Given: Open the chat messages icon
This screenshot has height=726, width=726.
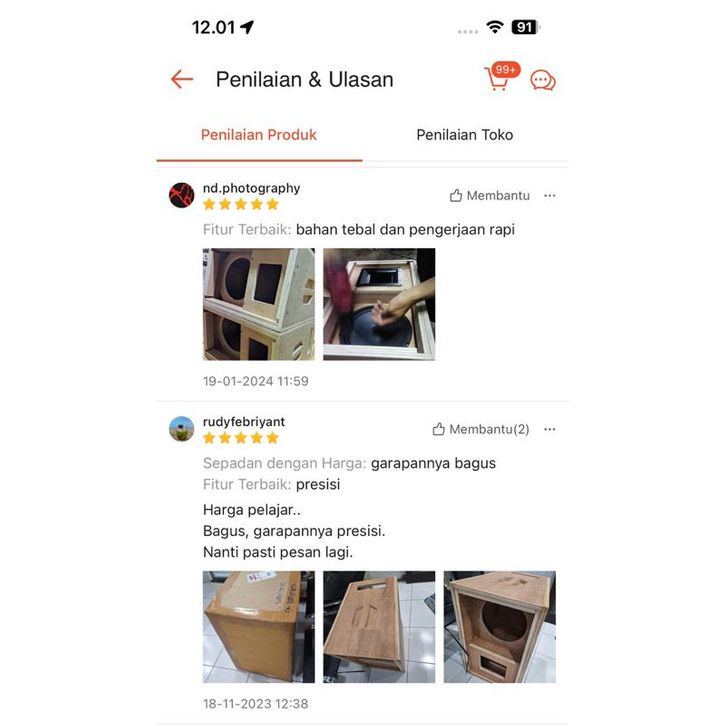Looking at the screenshot, I should pos(543,80).
